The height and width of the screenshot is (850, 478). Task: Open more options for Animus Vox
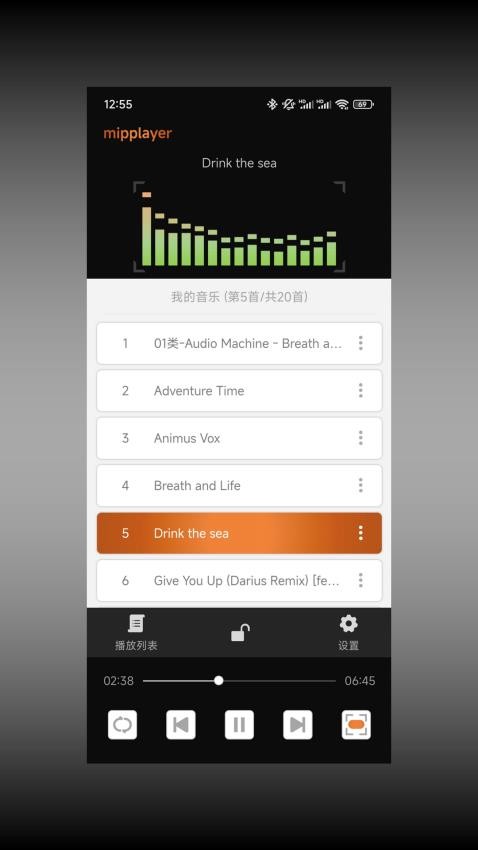360,438
